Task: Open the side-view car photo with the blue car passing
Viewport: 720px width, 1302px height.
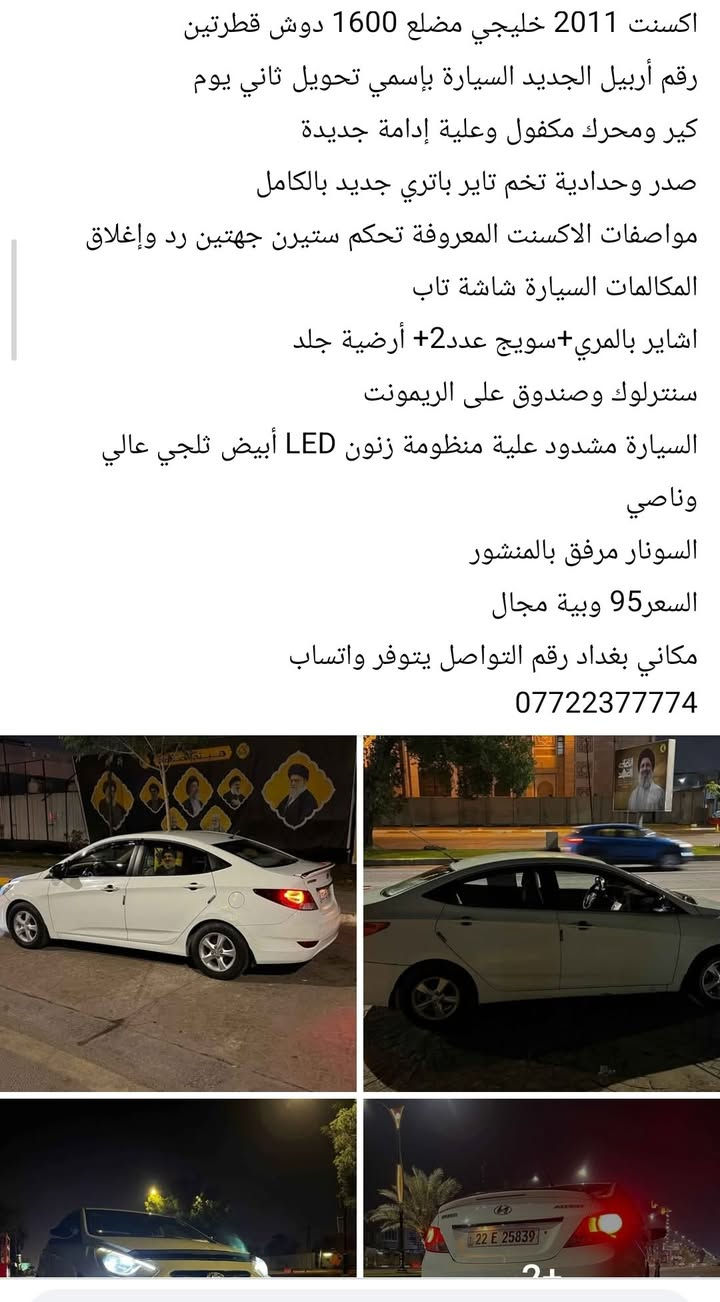Action: (541, 913)
